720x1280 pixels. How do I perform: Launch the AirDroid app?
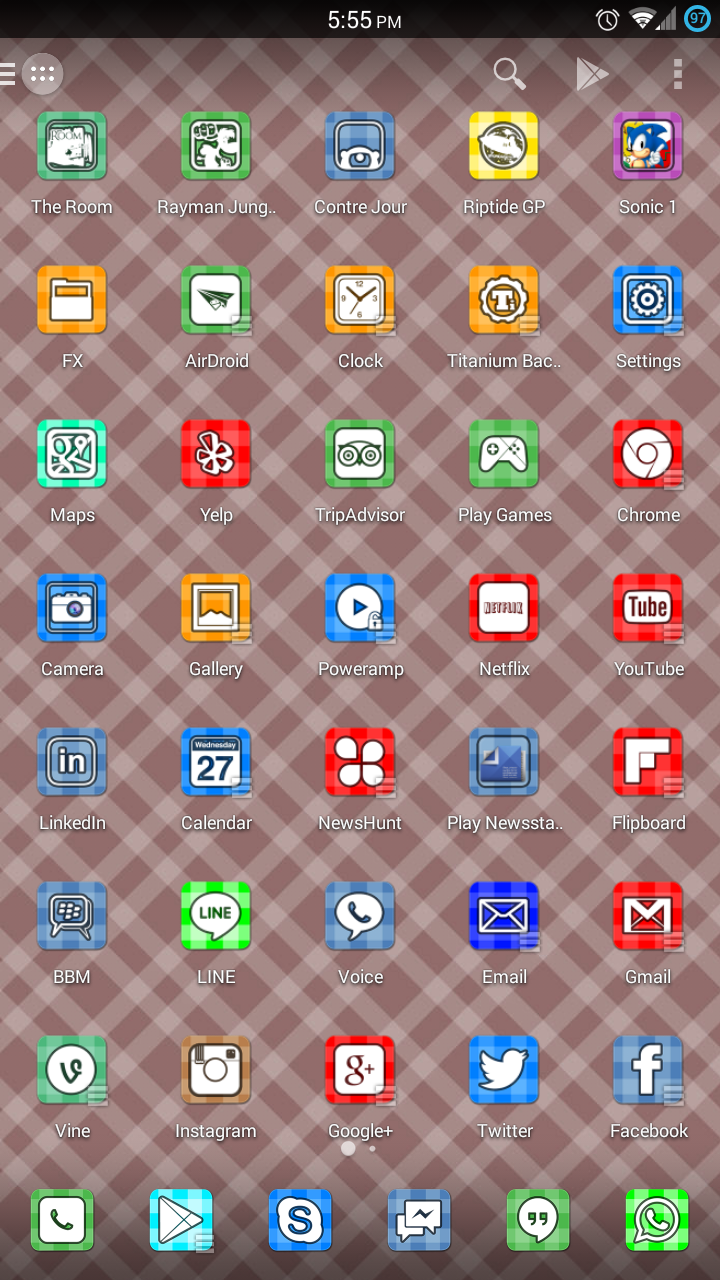216,300
